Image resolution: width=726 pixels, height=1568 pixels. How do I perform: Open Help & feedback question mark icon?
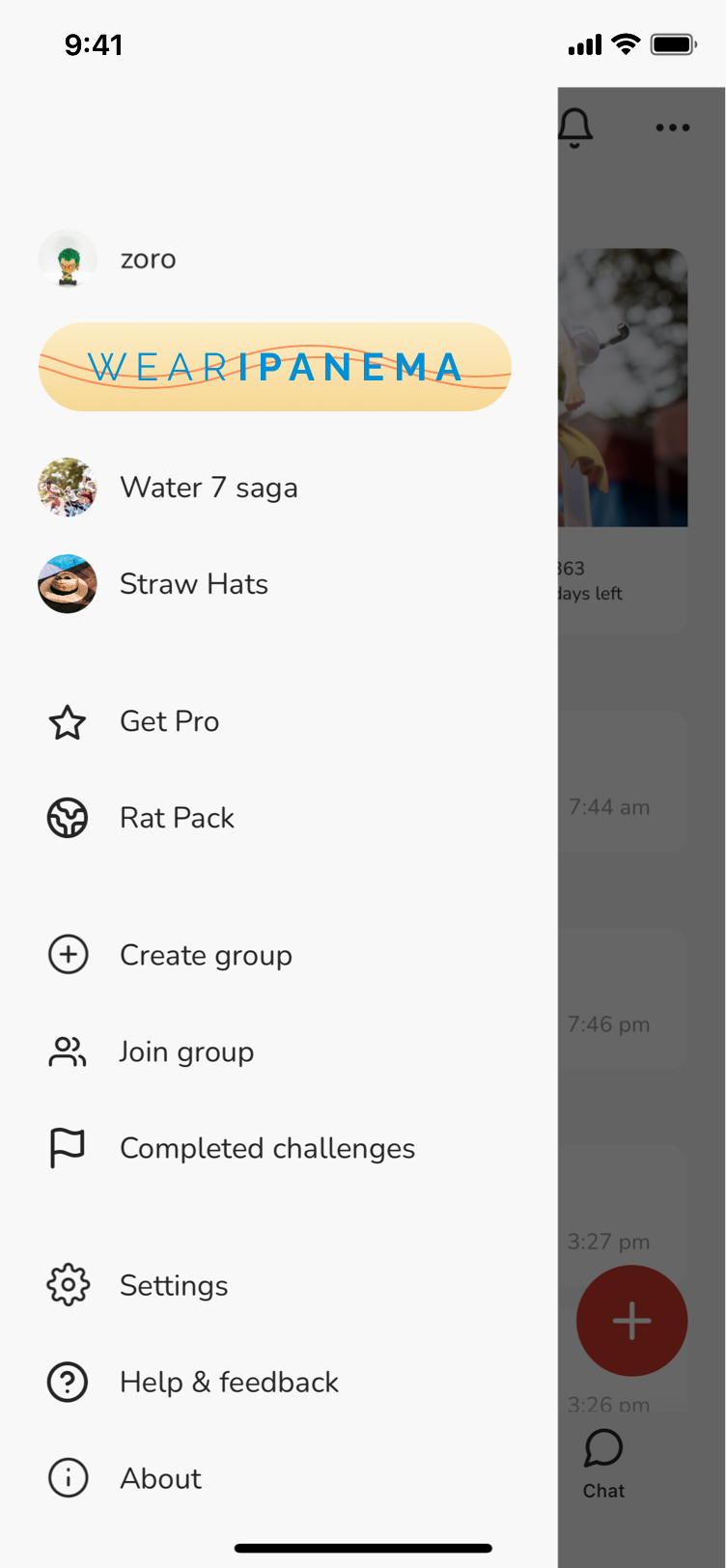click(x=67, y=1382)
